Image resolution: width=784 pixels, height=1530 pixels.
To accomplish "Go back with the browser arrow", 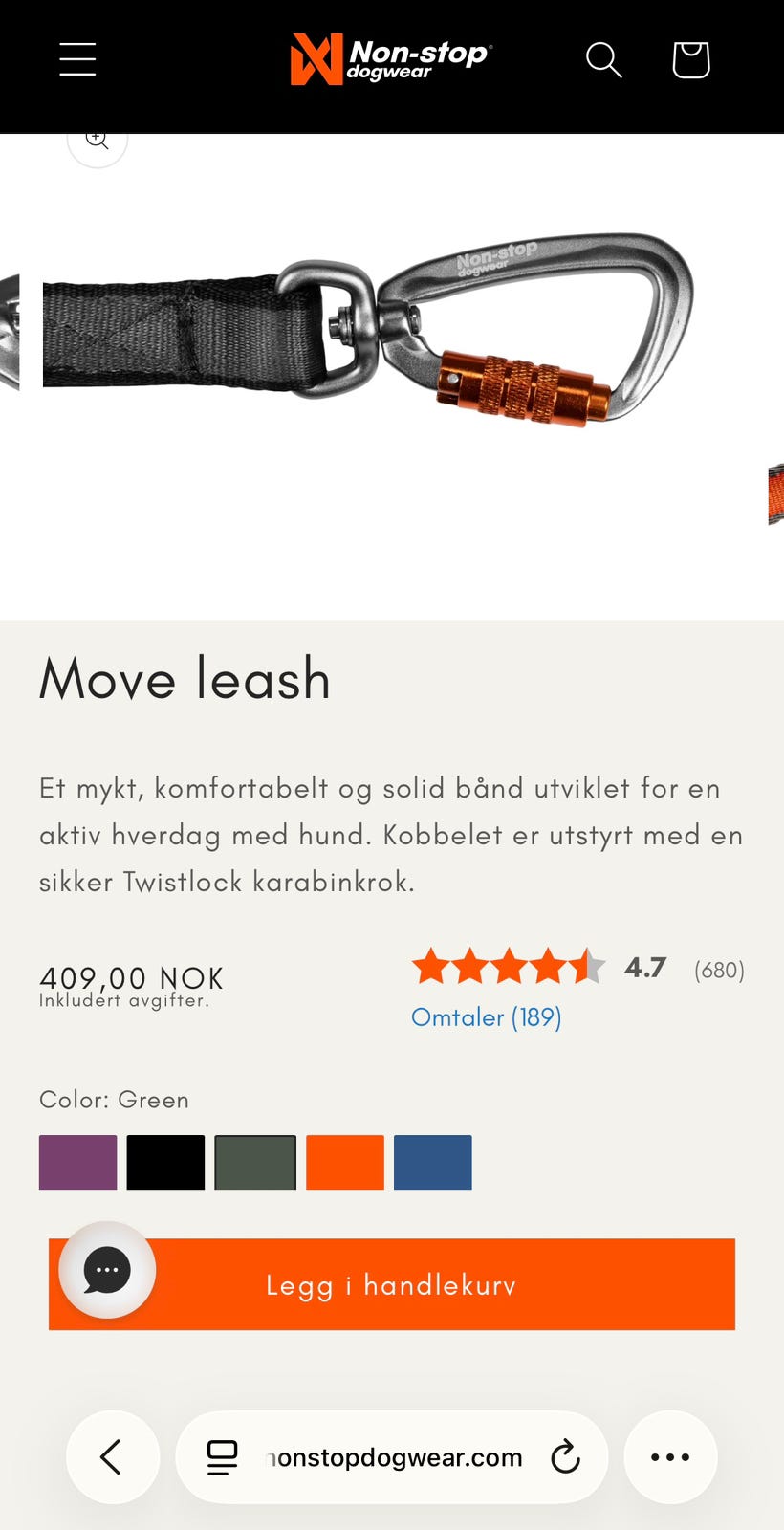I will (x=113, y=1457).
